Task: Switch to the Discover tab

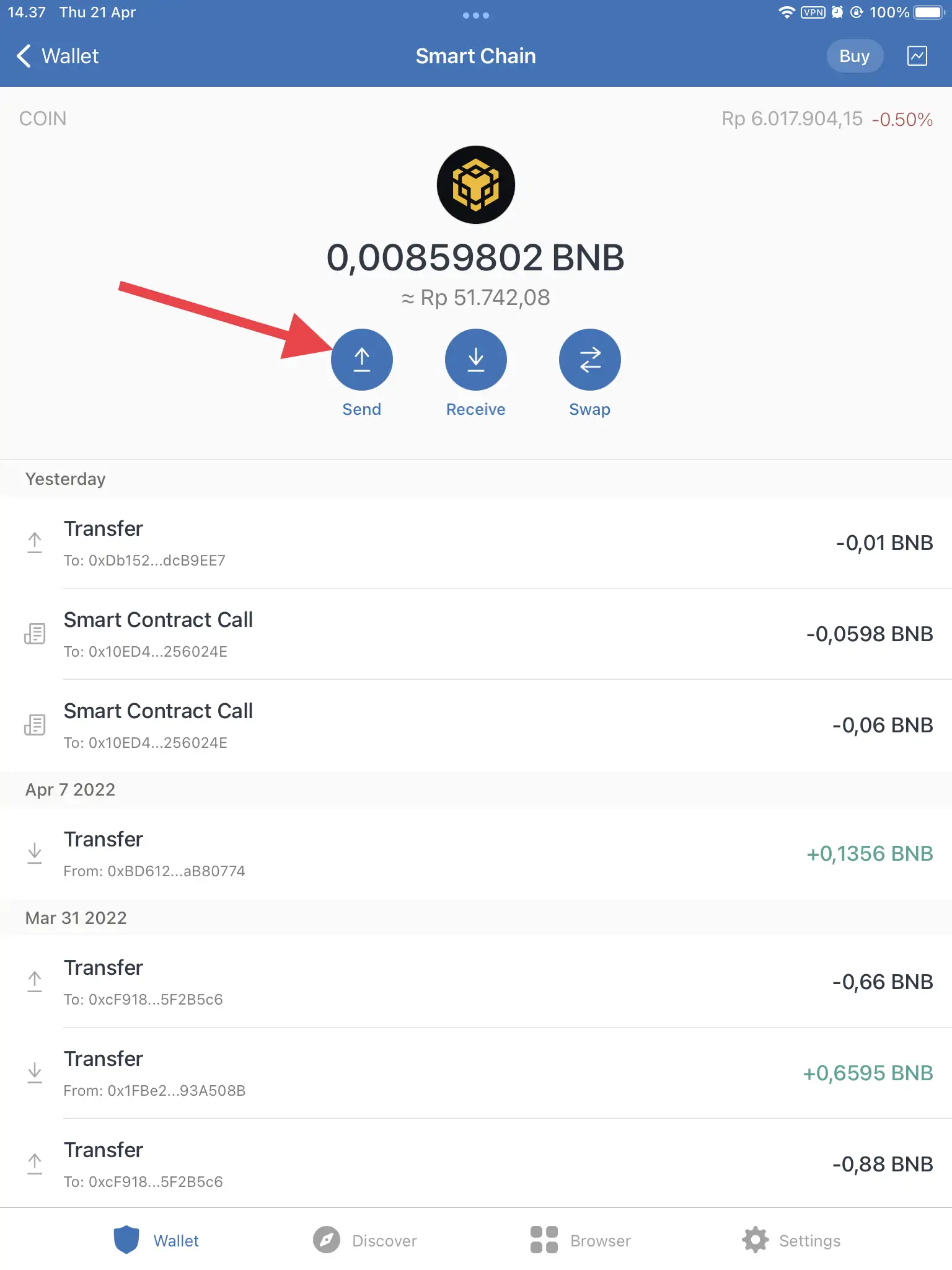Action: (x=364, y=1240)
